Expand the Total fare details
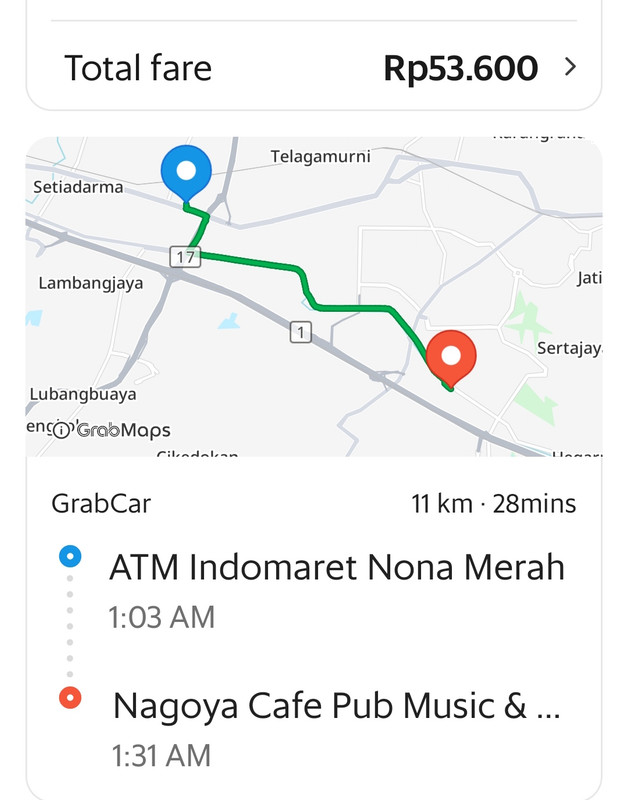The image size is (628, 800). [570, 68]
